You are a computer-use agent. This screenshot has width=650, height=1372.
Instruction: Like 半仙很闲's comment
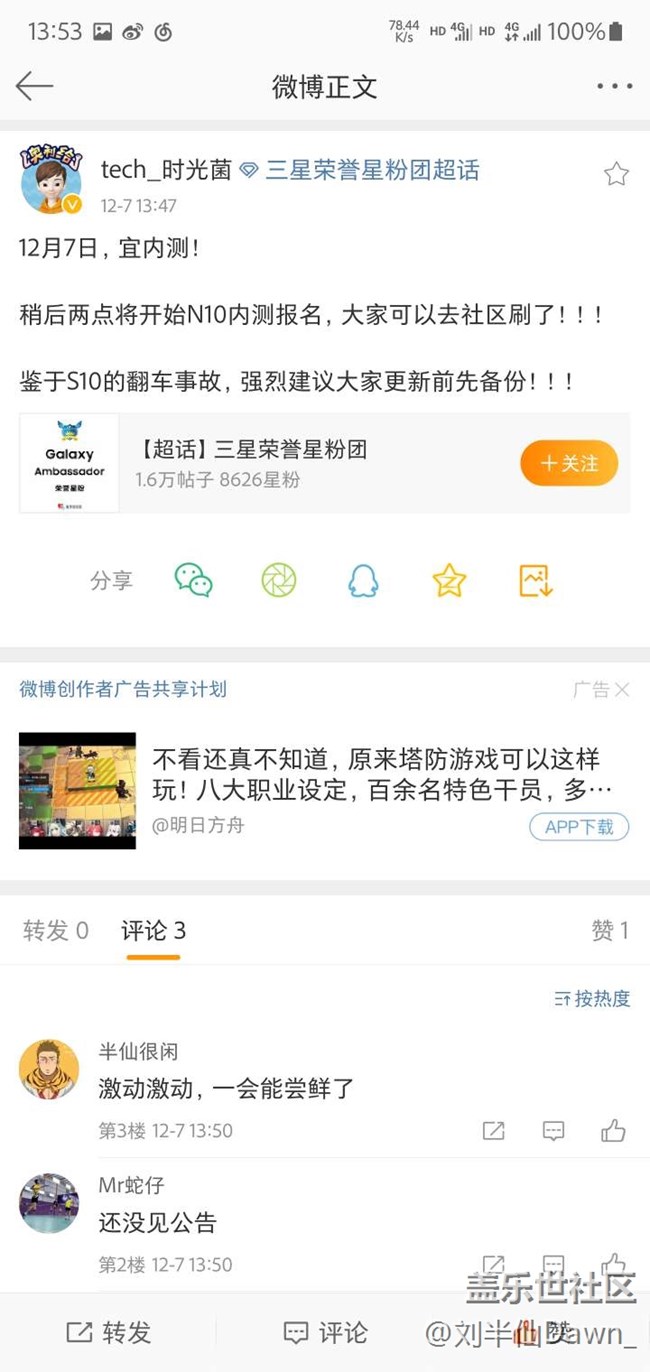coord(613,1131)
